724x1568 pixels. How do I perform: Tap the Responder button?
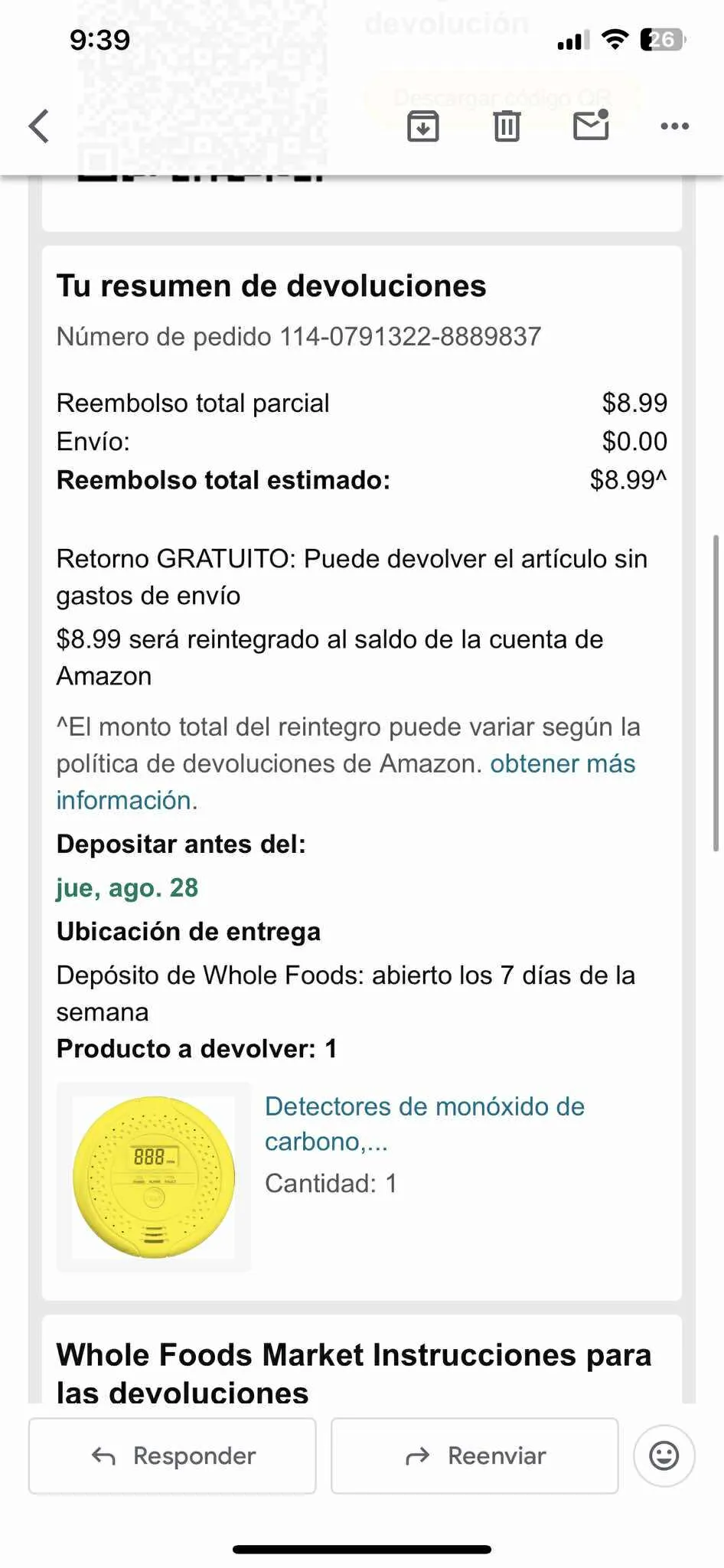click(x=172, y=1455)
